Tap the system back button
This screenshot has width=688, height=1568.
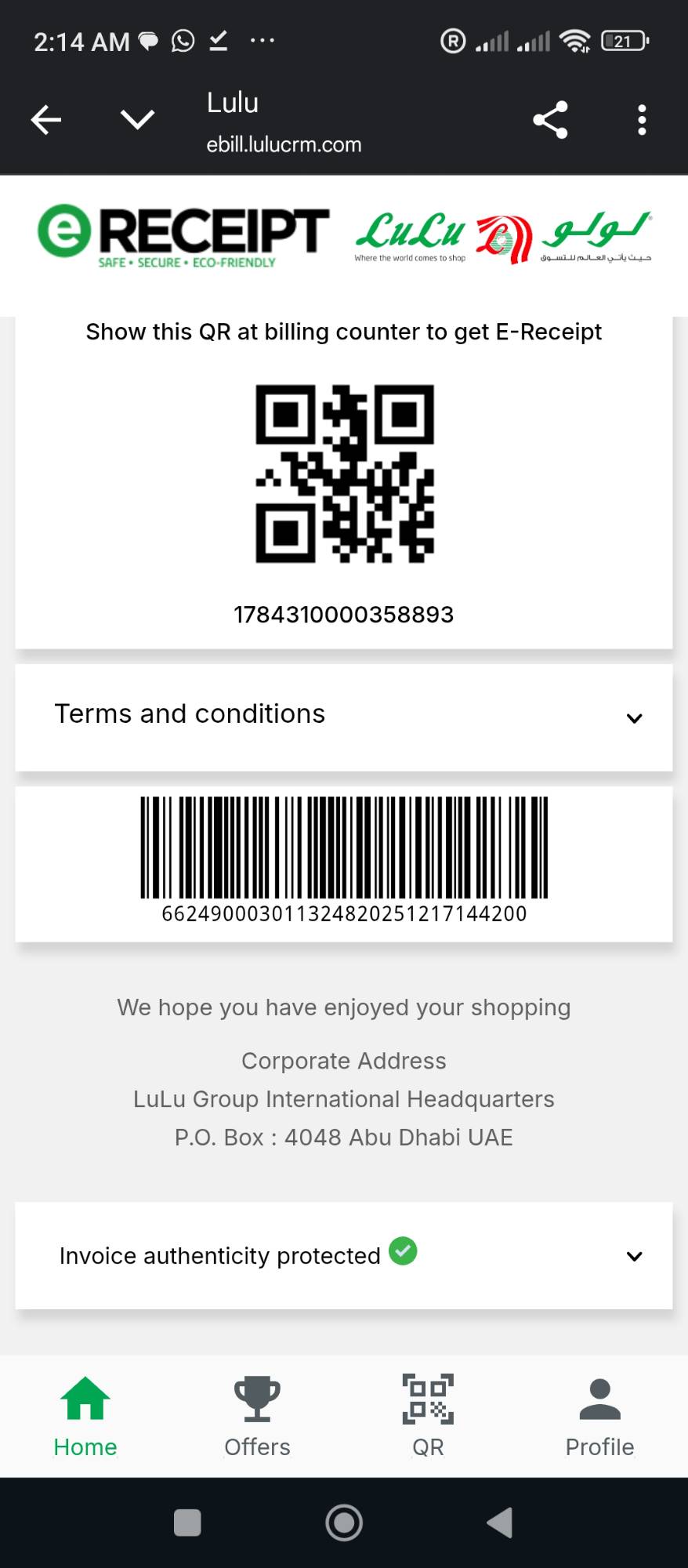coord(499,1523)
